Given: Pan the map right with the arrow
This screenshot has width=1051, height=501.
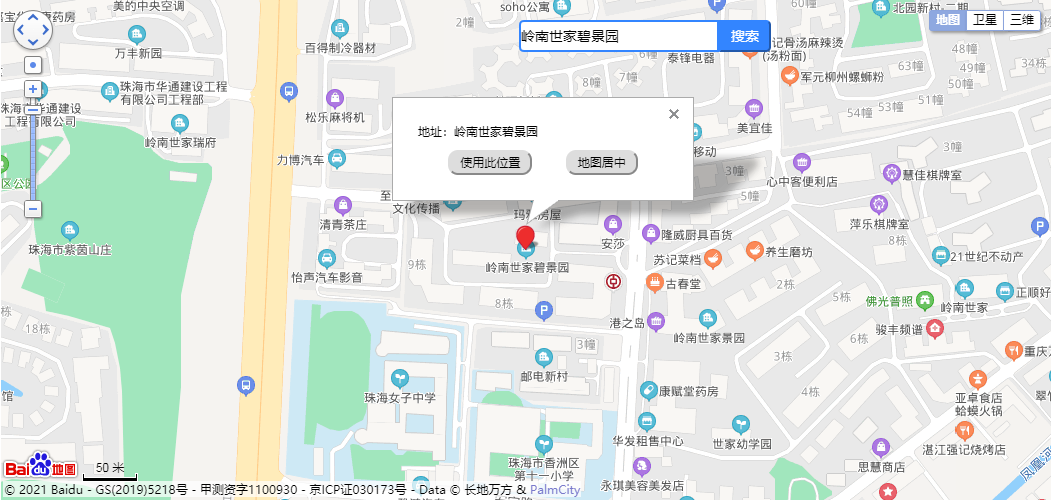Looking at the screenshot, I should tap(45, 30).
